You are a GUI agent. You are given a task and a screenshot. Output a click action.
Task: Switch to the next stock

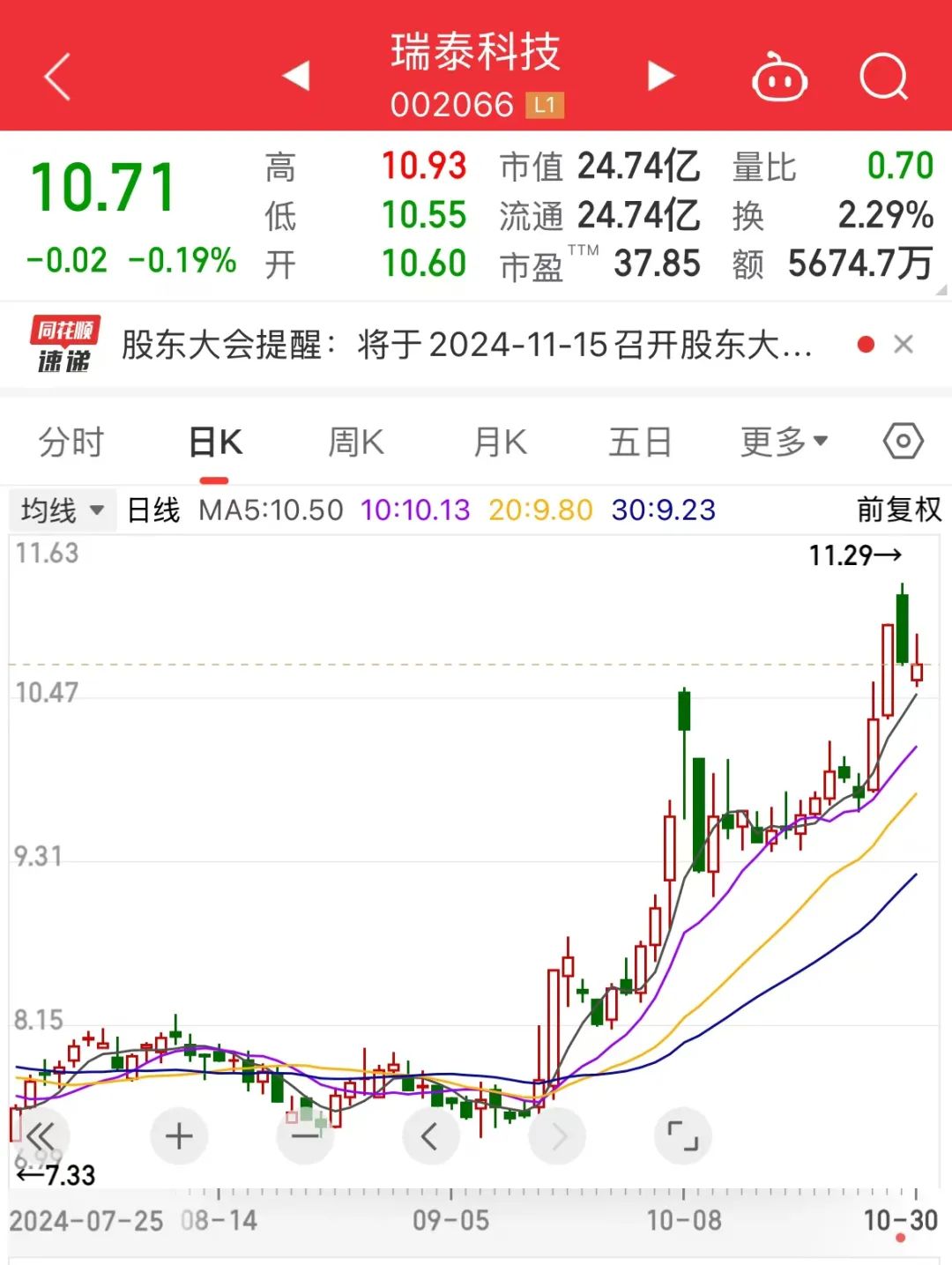point(660,76)
